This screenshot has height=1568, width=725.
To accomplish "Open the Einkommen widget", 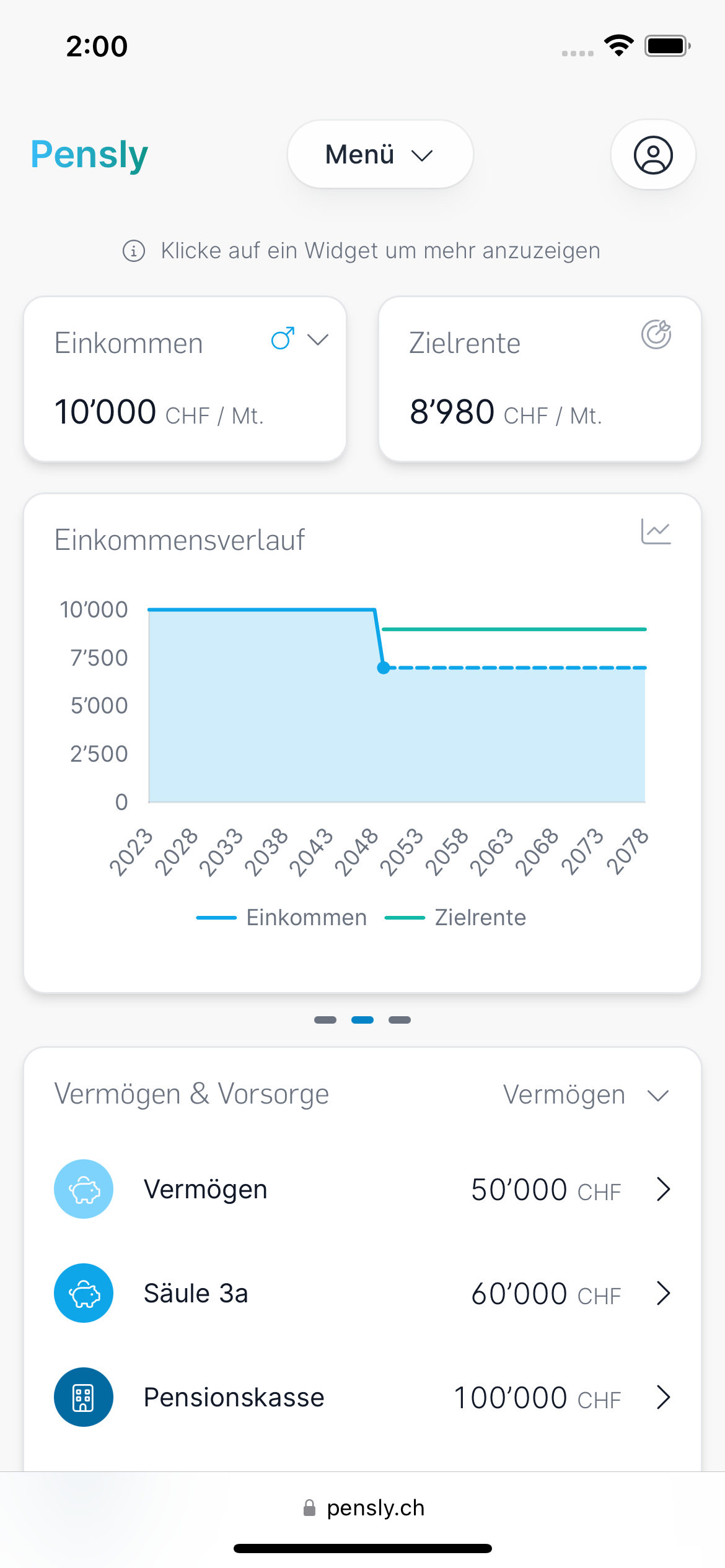I will pos(185,379).
